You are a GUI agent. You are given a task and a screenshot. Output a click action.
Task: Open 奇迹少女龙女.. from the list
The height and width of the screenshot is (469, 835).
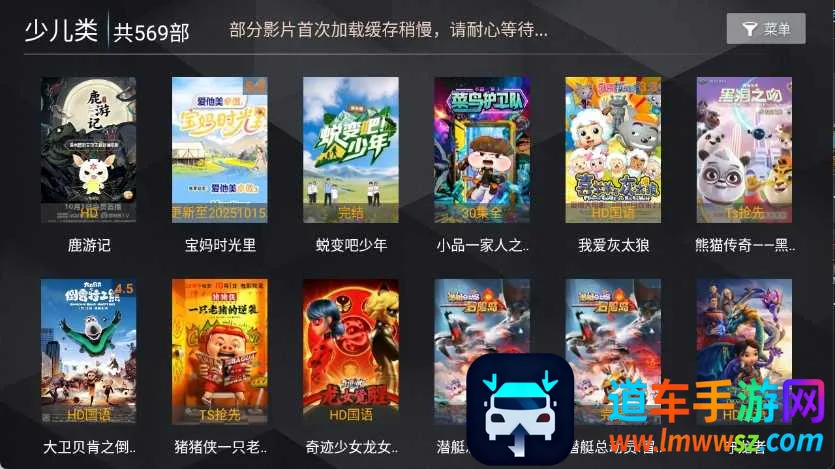350,352
